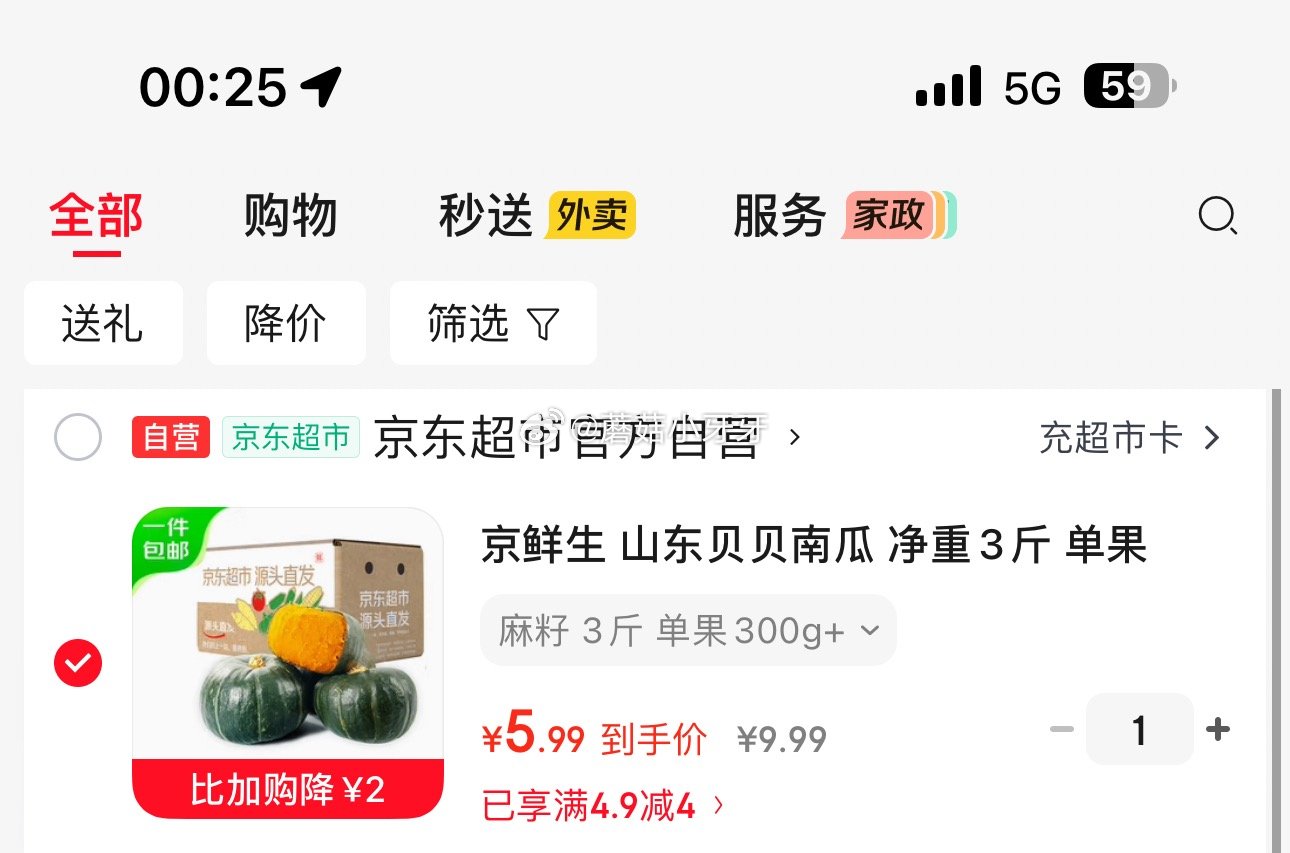Tap the quantity field showing 1
Viewport: 1290px width, 853px height.
[x=1139, y=730]
